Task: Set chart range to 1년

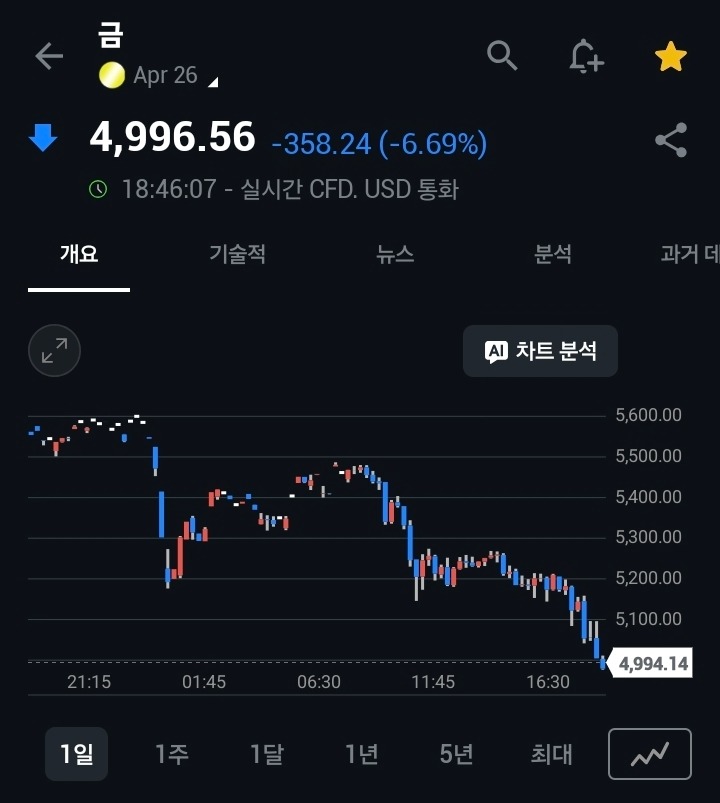Action: coord(361,754)
